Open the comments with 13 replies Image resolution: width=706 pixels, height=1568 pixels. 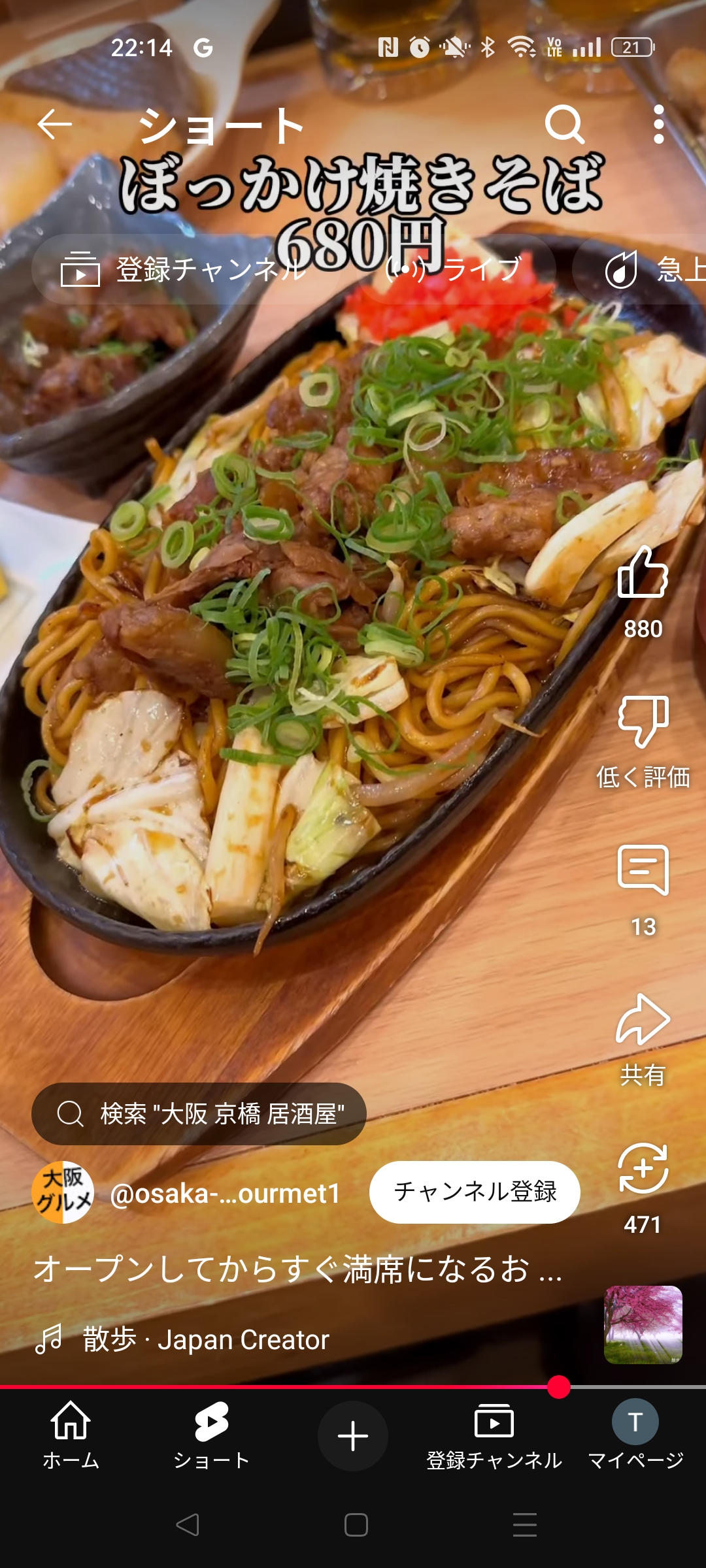pyautogui.click(x=643, y=870)
